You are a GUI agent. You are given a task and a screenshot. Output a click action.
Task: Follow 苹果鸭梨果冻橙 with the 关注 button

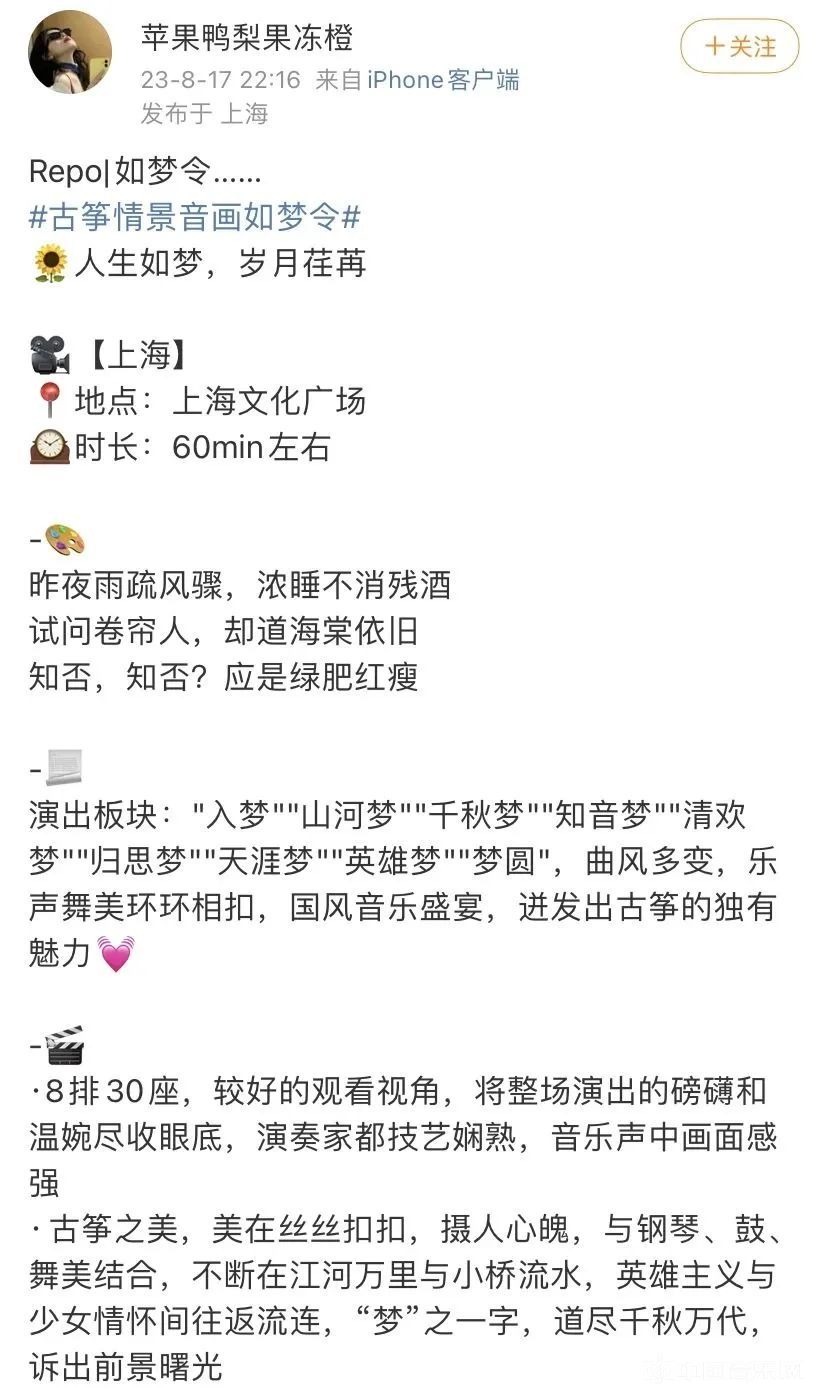pyautogui.click(x=739, y=46)
